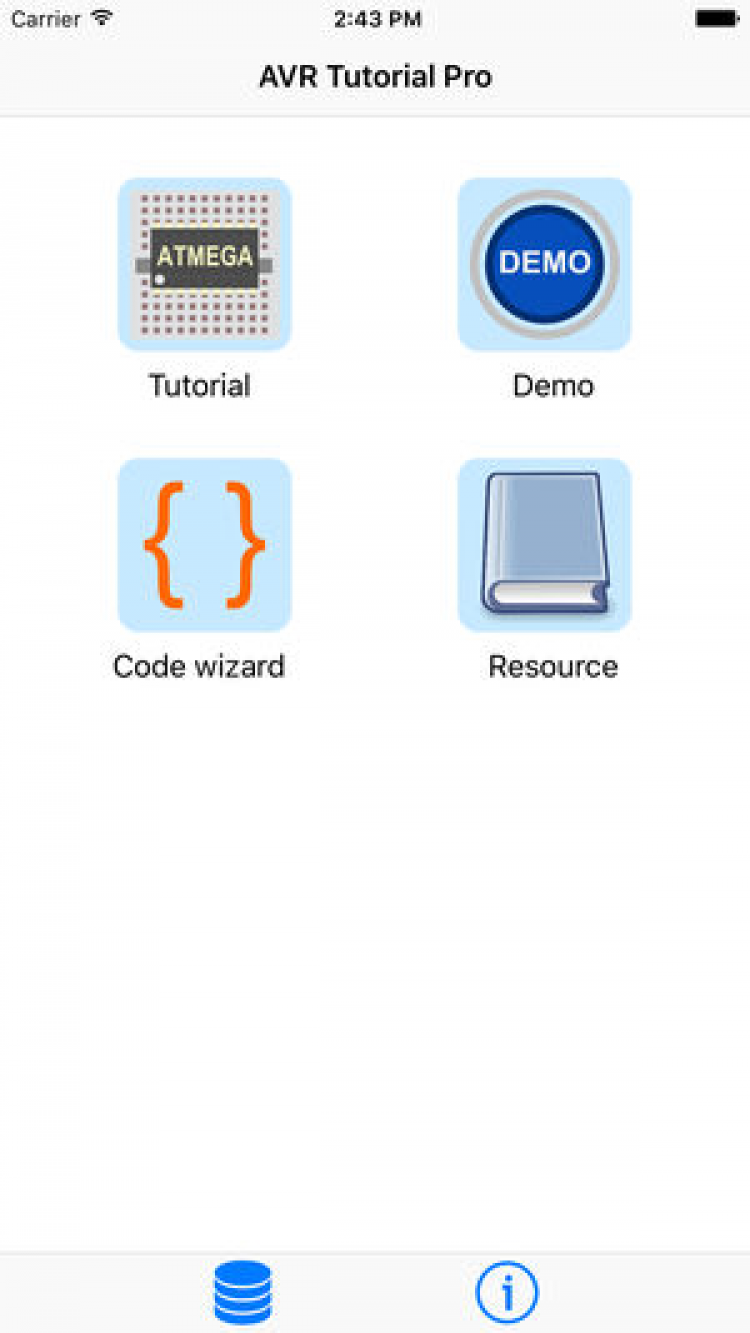Open the Code wizard tool

[x=204, y=545]
